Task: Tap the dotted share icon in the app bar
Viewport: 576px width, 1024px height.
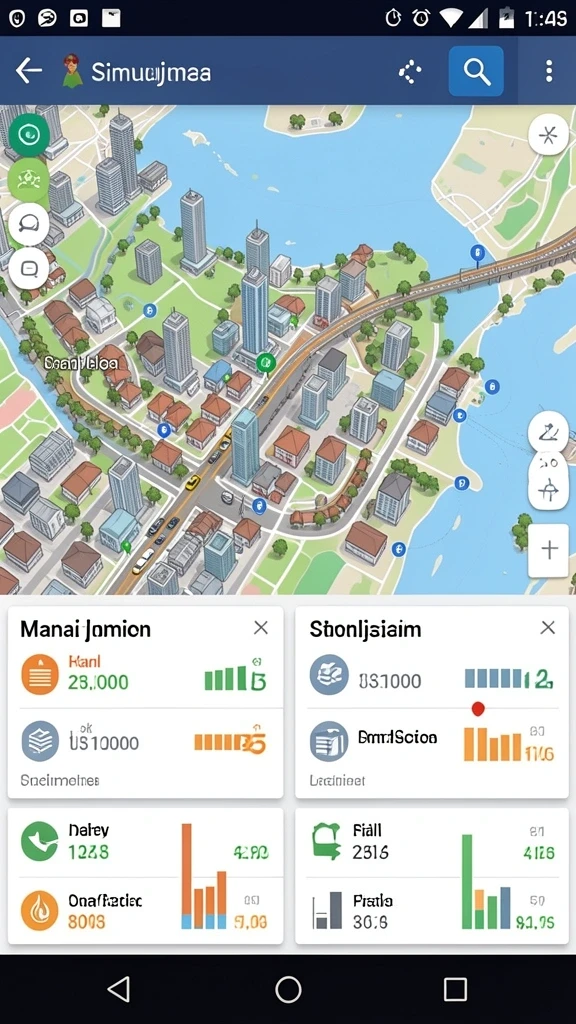Action: click(410, 71)
